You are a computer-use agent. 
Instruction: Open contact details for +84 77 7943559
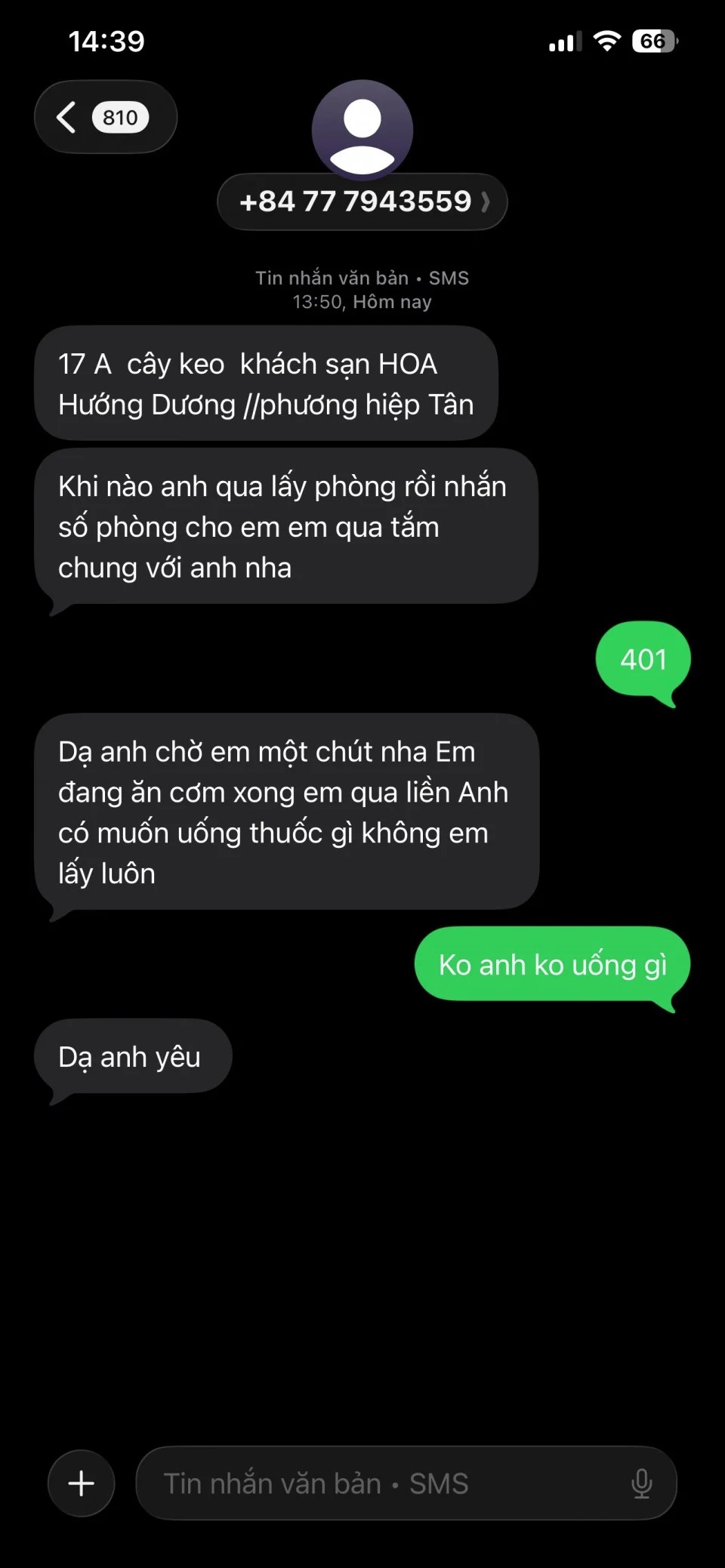point(362,202)
